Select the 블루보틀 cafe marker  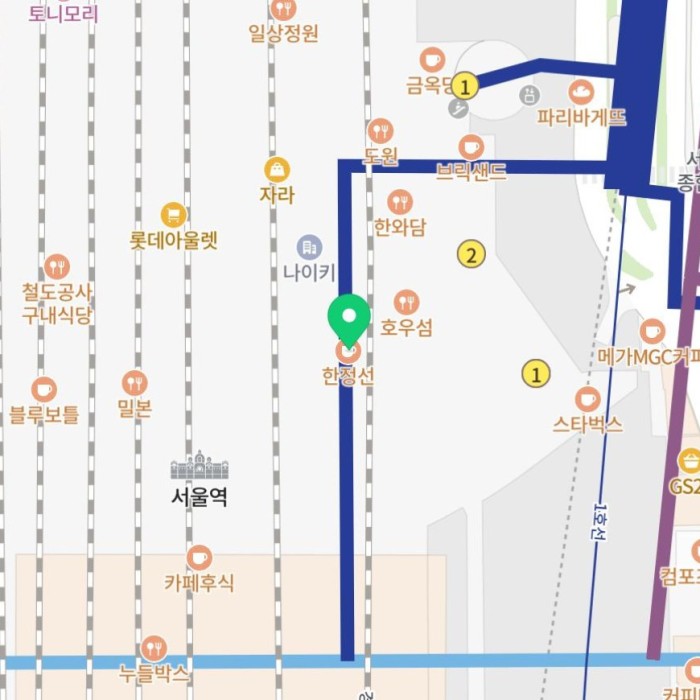44,389
